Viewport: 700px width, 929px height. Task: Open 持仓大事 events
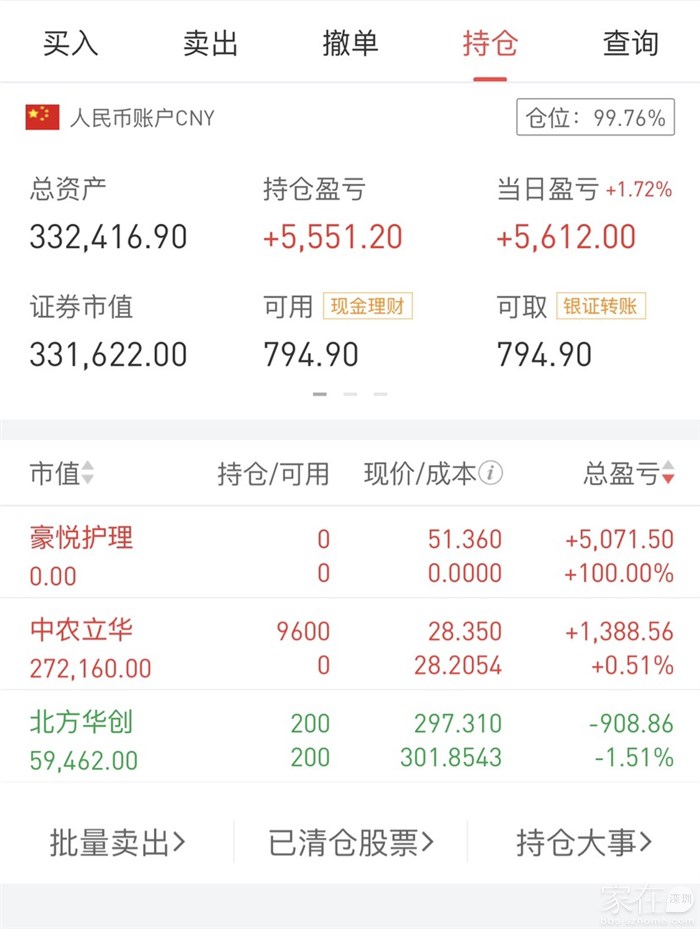point(584,843)
